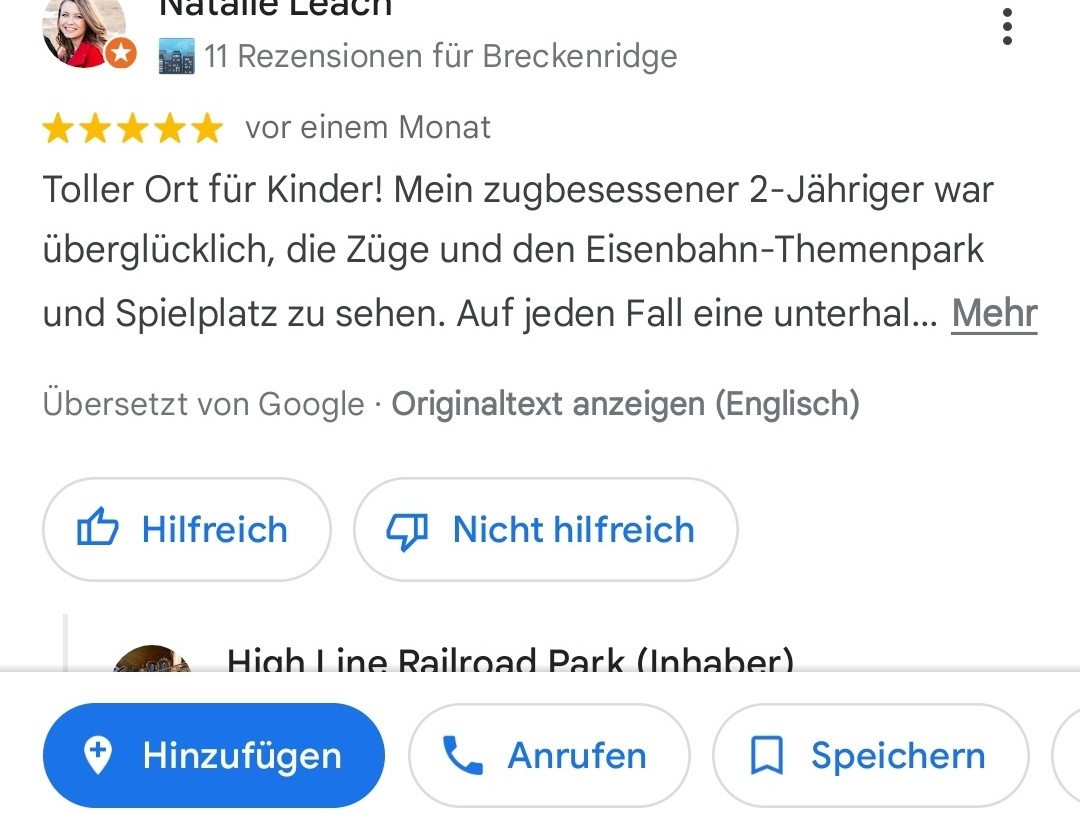Screen dimensions: 1080x829
Task: Call the place via Anrufen
Action: tap(549, 756)
